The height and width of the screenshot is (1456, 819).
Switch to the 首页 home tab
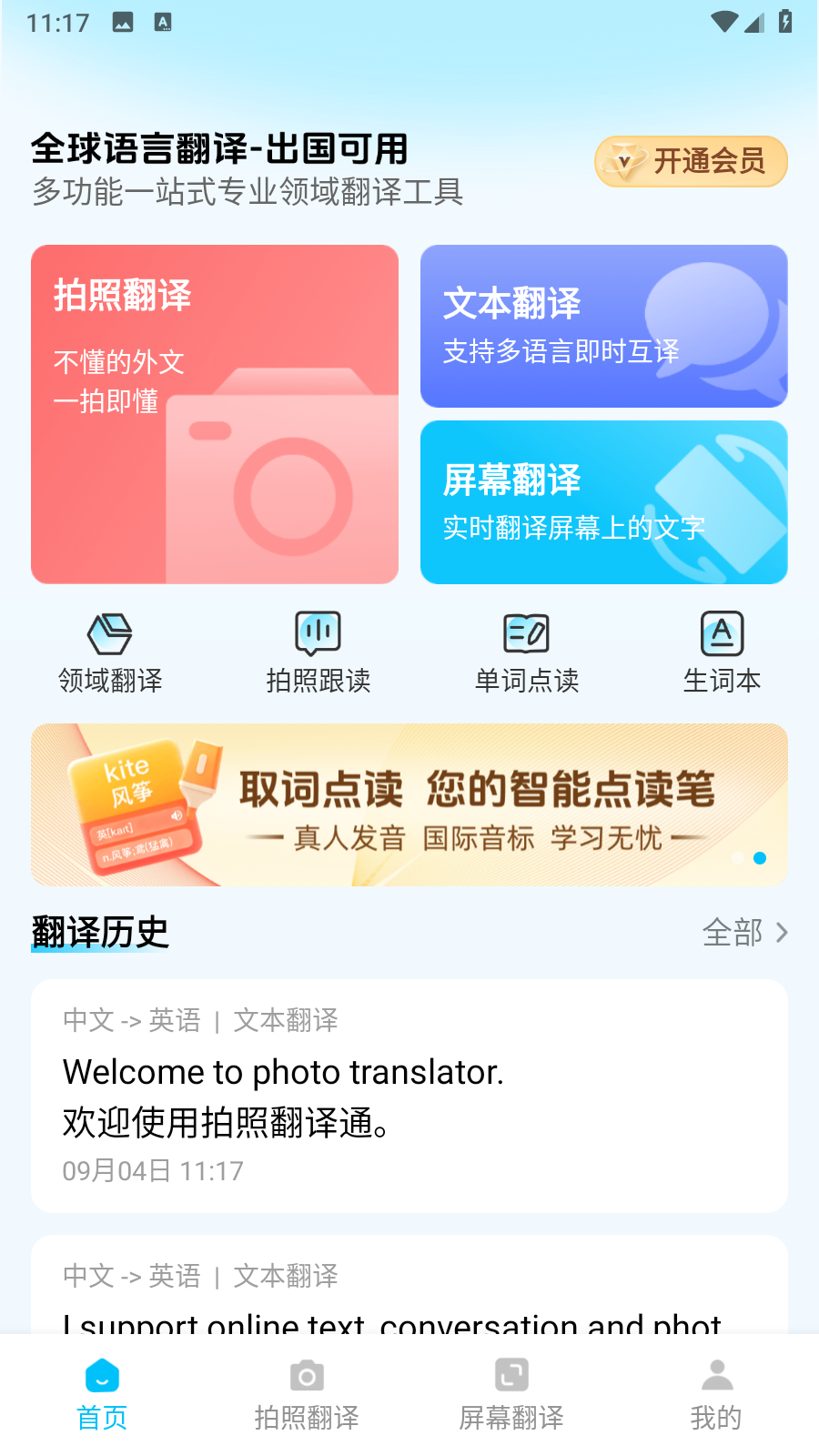click(102, 1394)
